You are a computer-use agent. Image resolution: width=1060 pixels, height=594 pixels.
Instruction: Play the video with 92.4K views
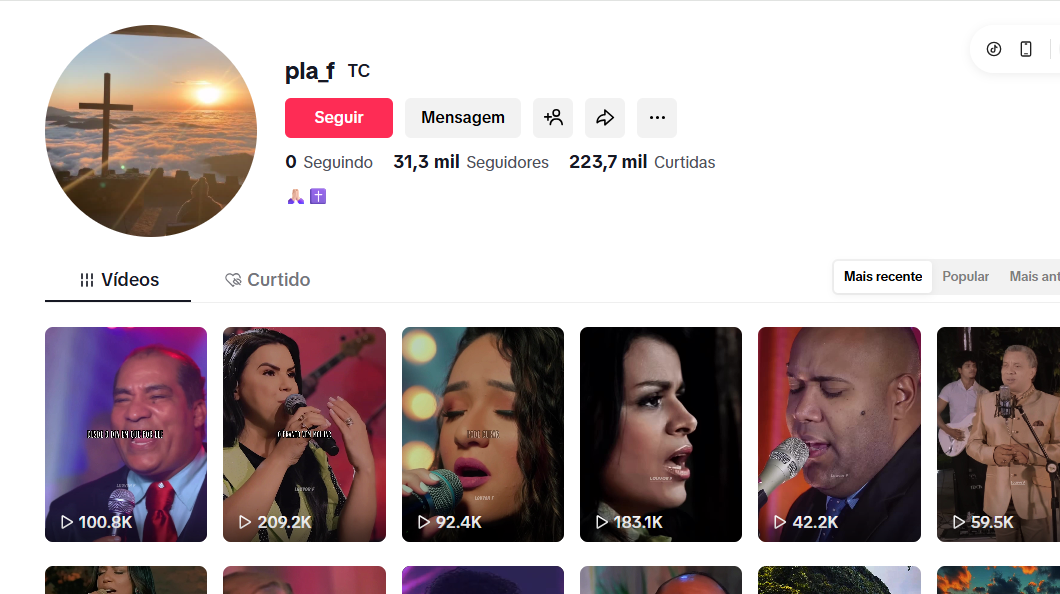pos(483,434)
